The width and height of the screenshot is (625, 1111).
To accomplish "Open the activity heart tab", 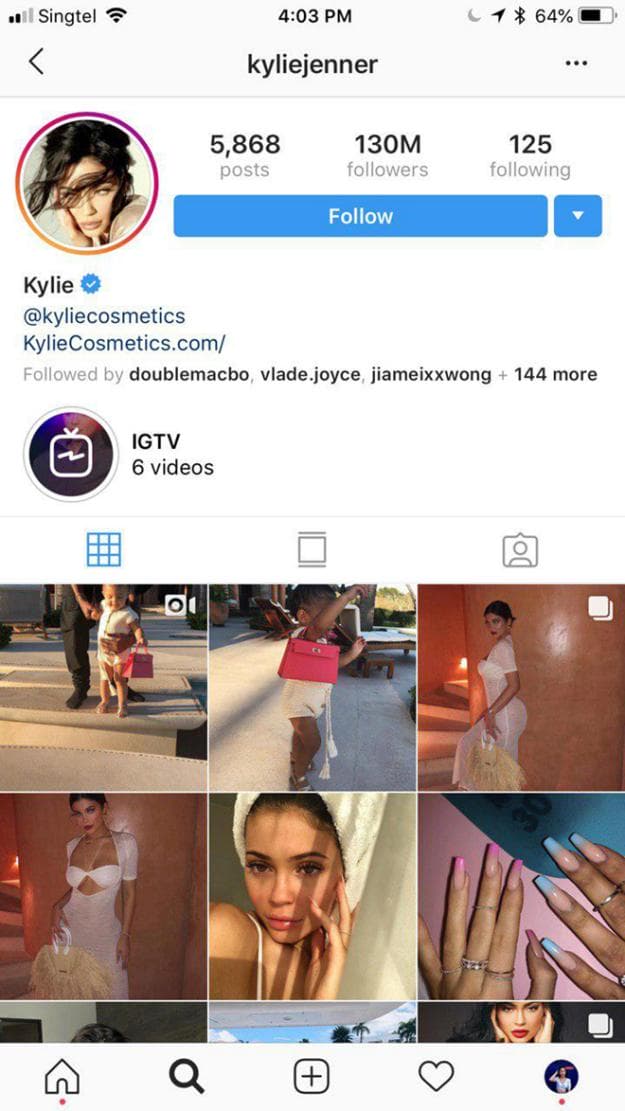I will point(436,1076).
